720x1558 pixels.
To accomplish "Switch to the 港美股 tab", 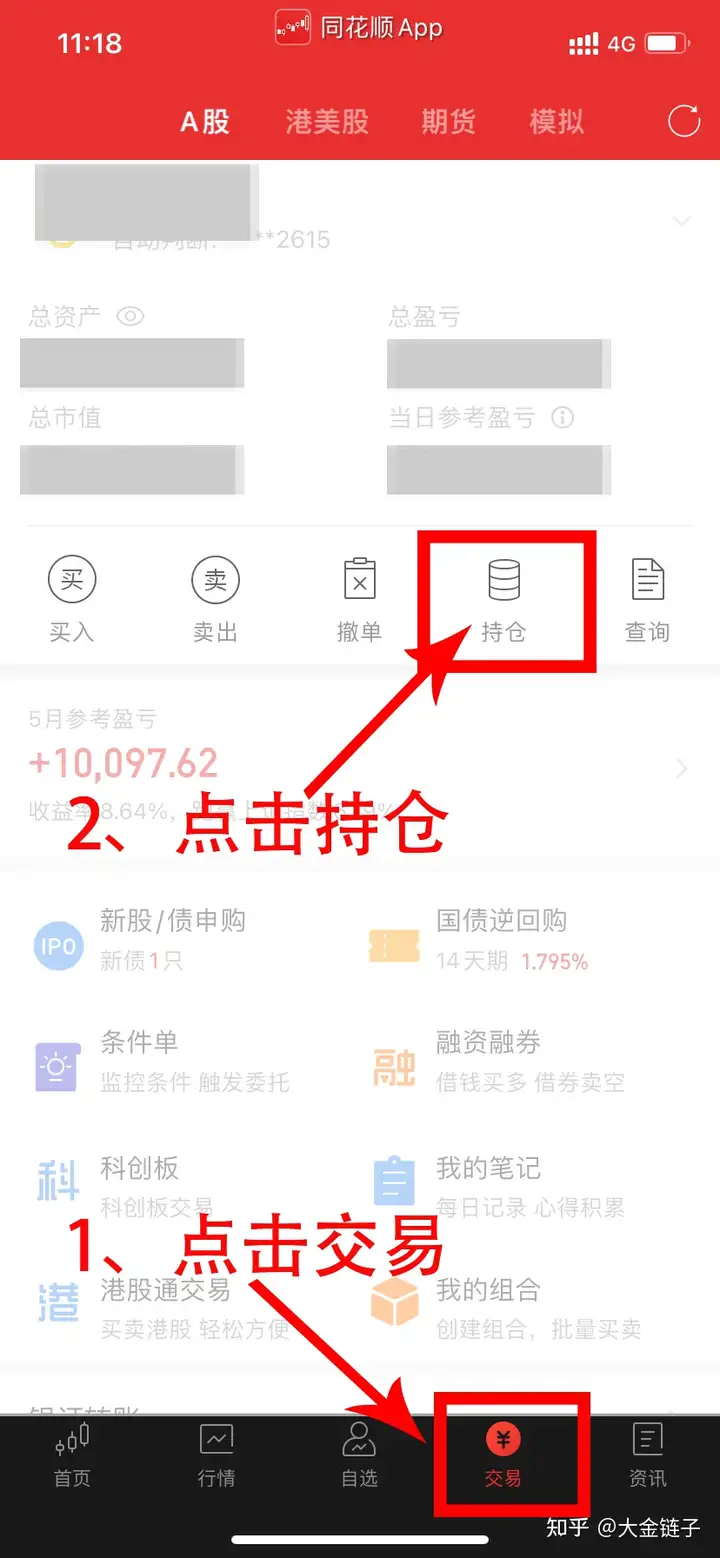I will tap(327, 122).
